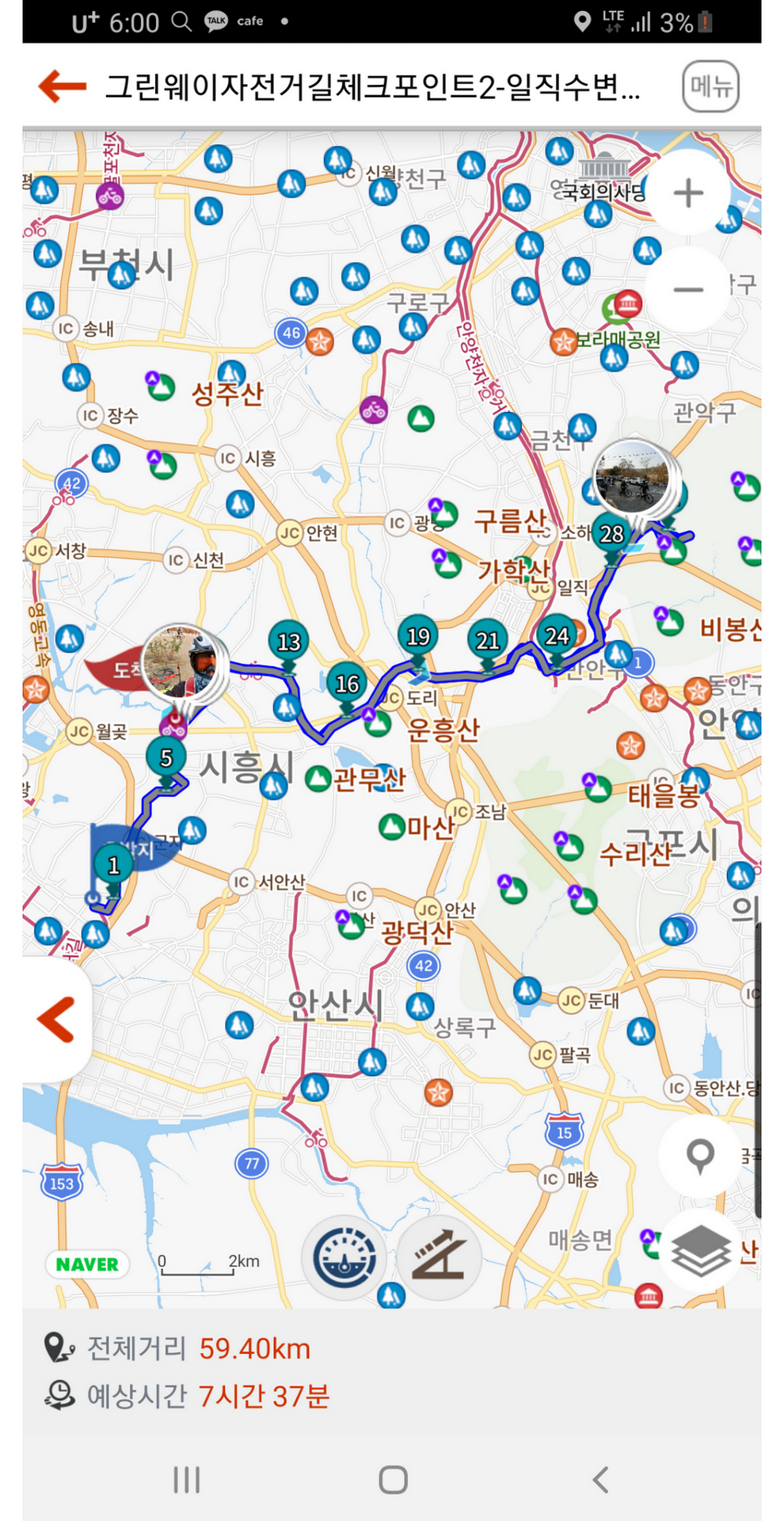The height and width of the screenshot is (1521, 784).
Task: Open the cyclist photo near 도착 flag
Action: [185, 663]
